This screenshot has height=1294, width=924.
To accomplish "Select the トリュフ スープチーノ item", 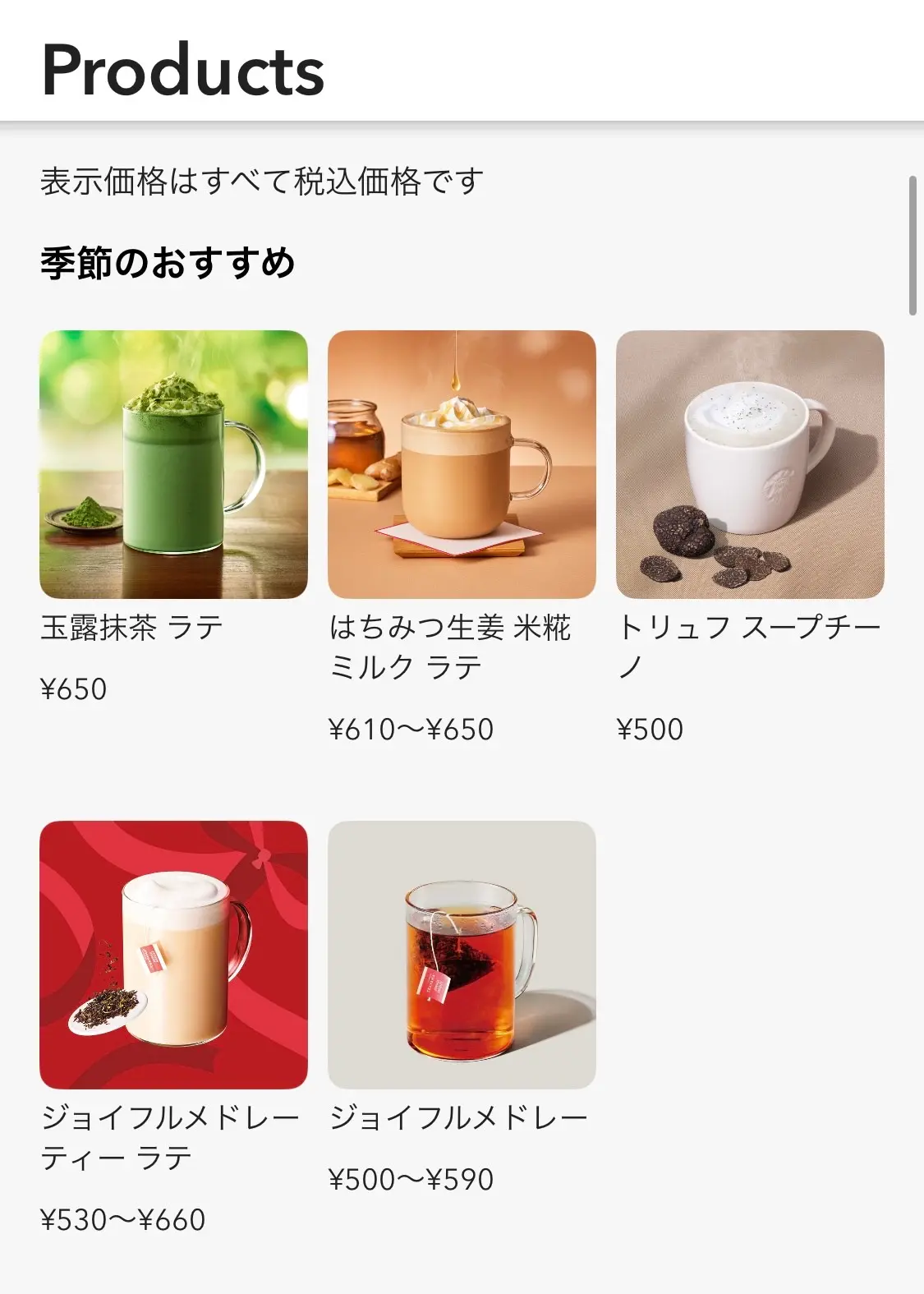I will (750, 464).
